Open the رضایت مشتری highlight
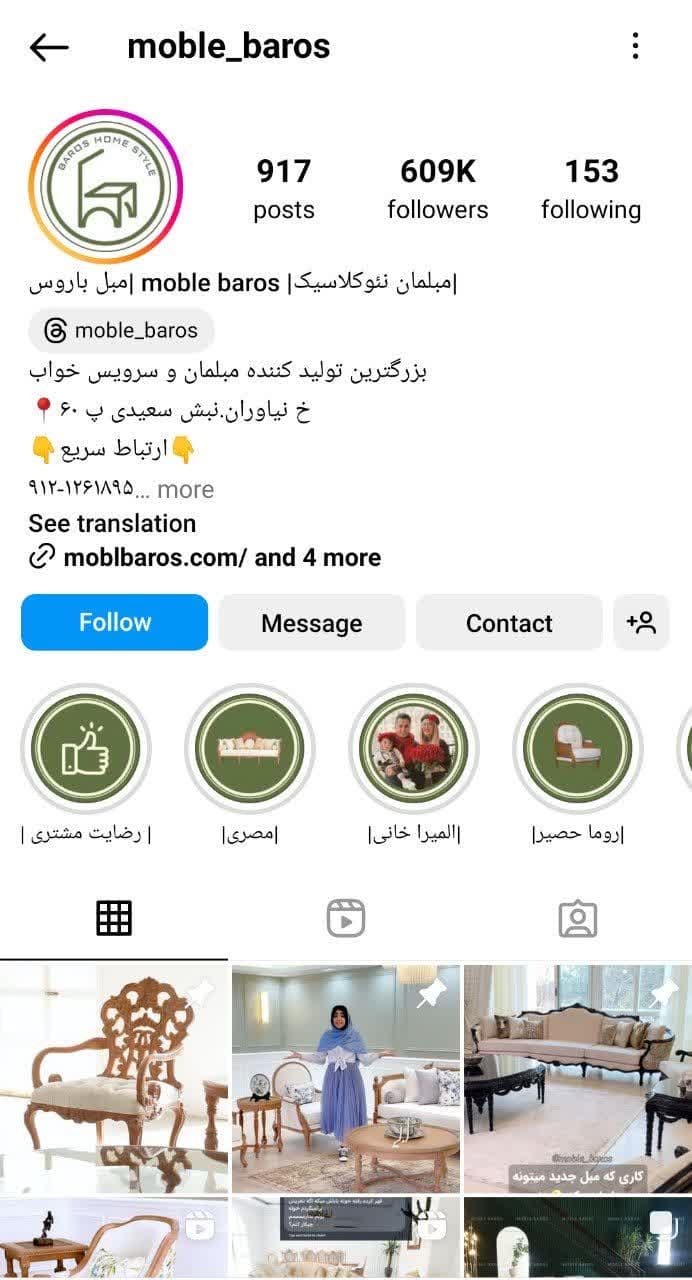The height and width of the screenshot is (1280, 692). coord(86,748)
